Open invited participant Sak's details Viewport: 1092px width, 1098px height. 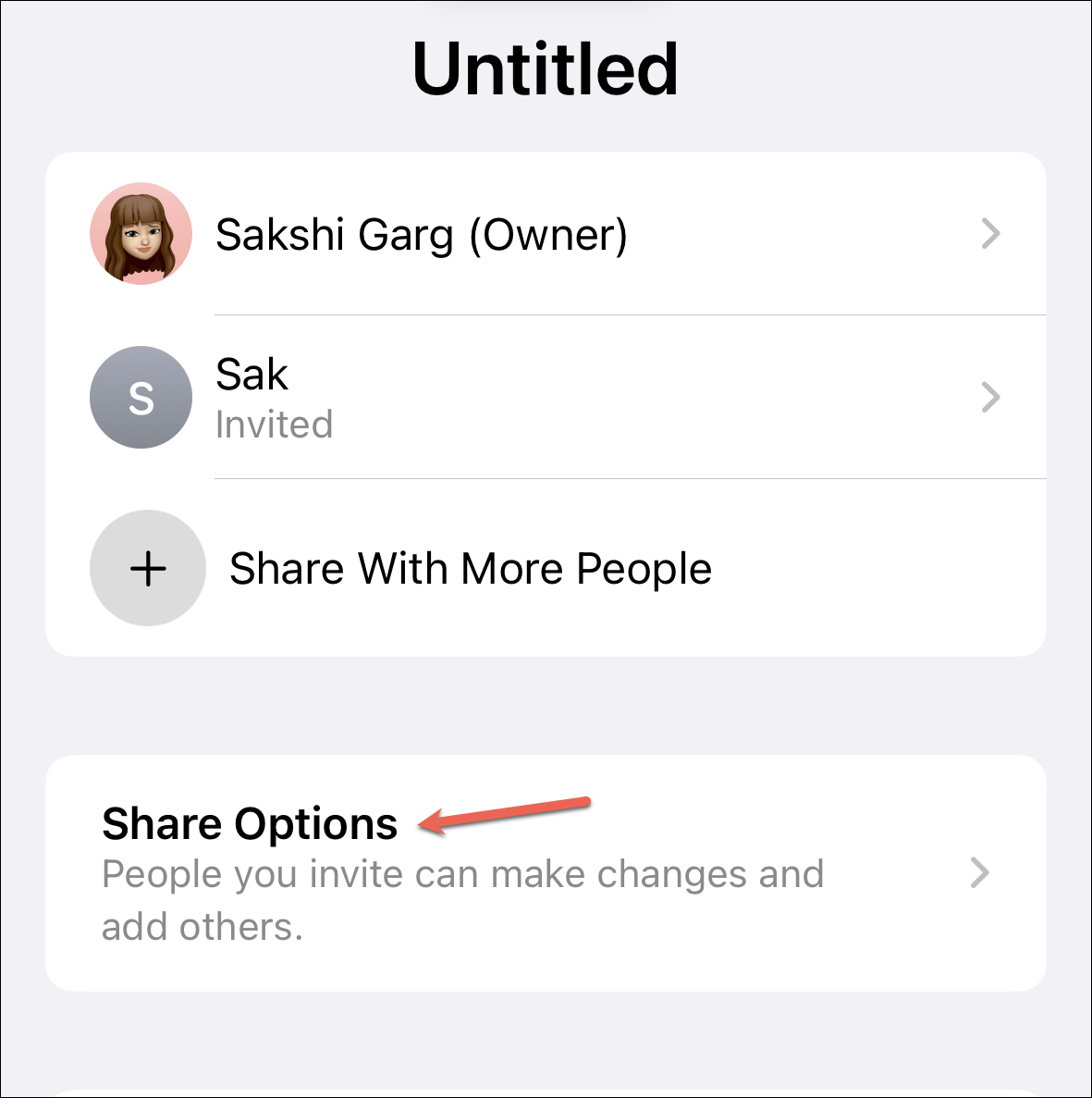click(546, 398)
